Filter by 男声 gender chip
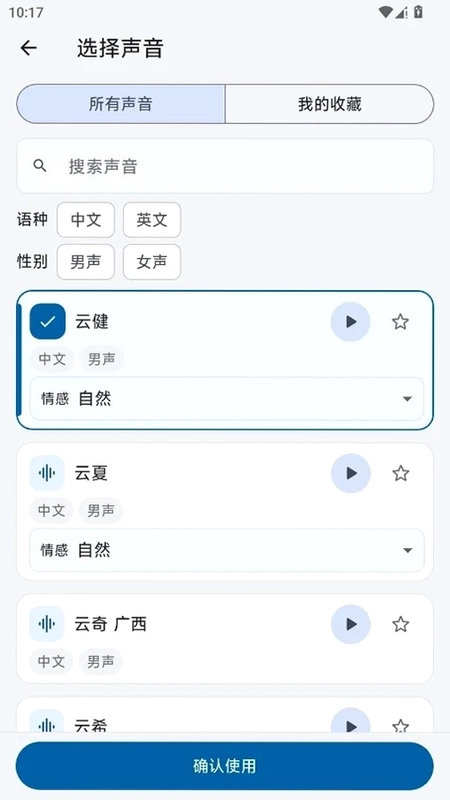 pos(86,262)
